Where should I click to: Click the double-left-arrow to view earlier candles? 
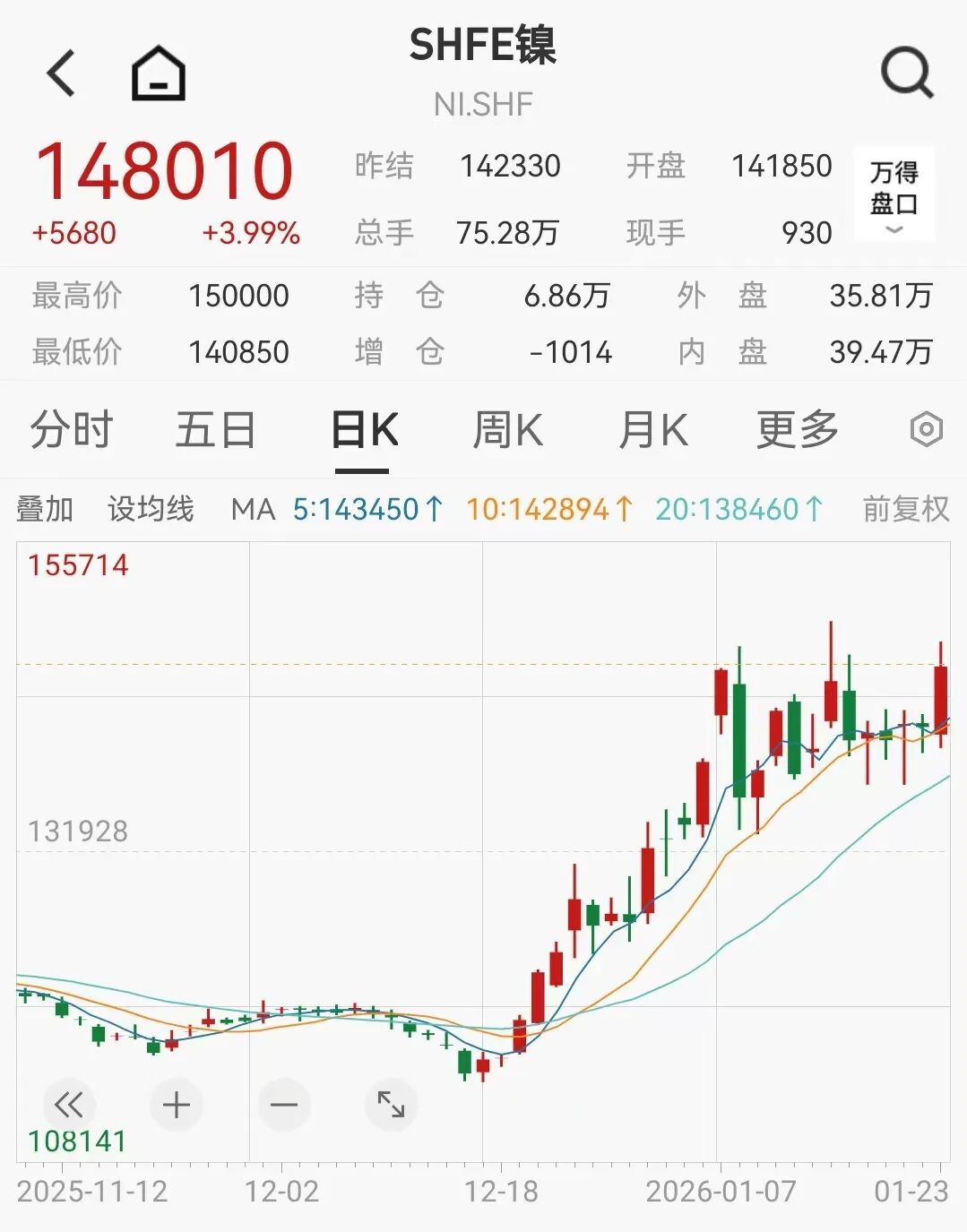click(x=70, y=1105)
